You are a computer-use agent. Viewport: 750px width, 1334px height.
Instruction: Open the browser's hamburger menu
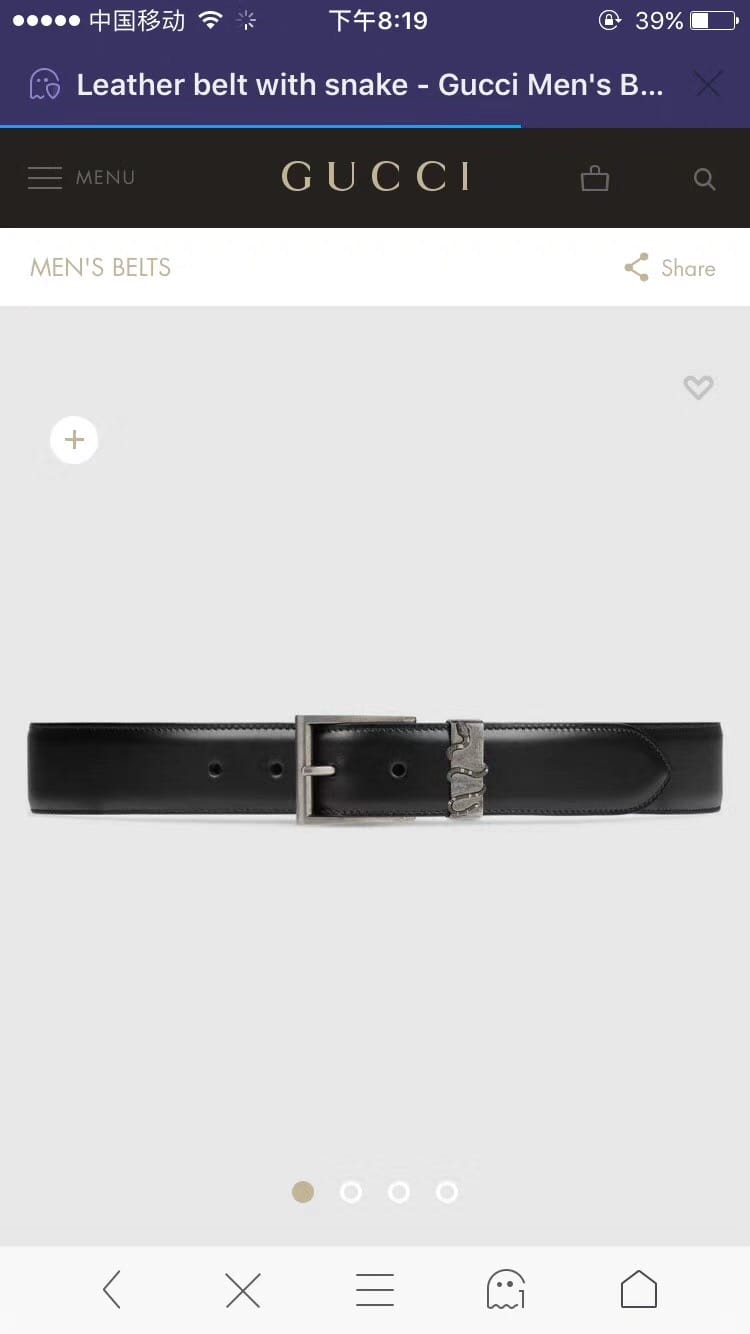click(x=375, y=1290)
